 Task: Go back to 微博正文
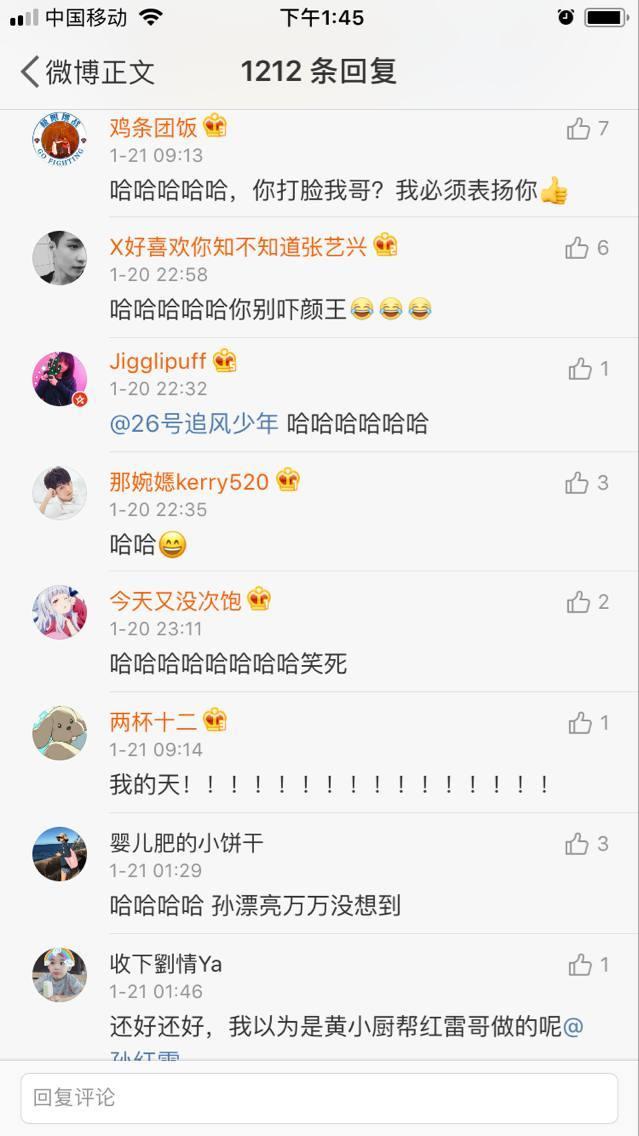[x=87, y=72]
